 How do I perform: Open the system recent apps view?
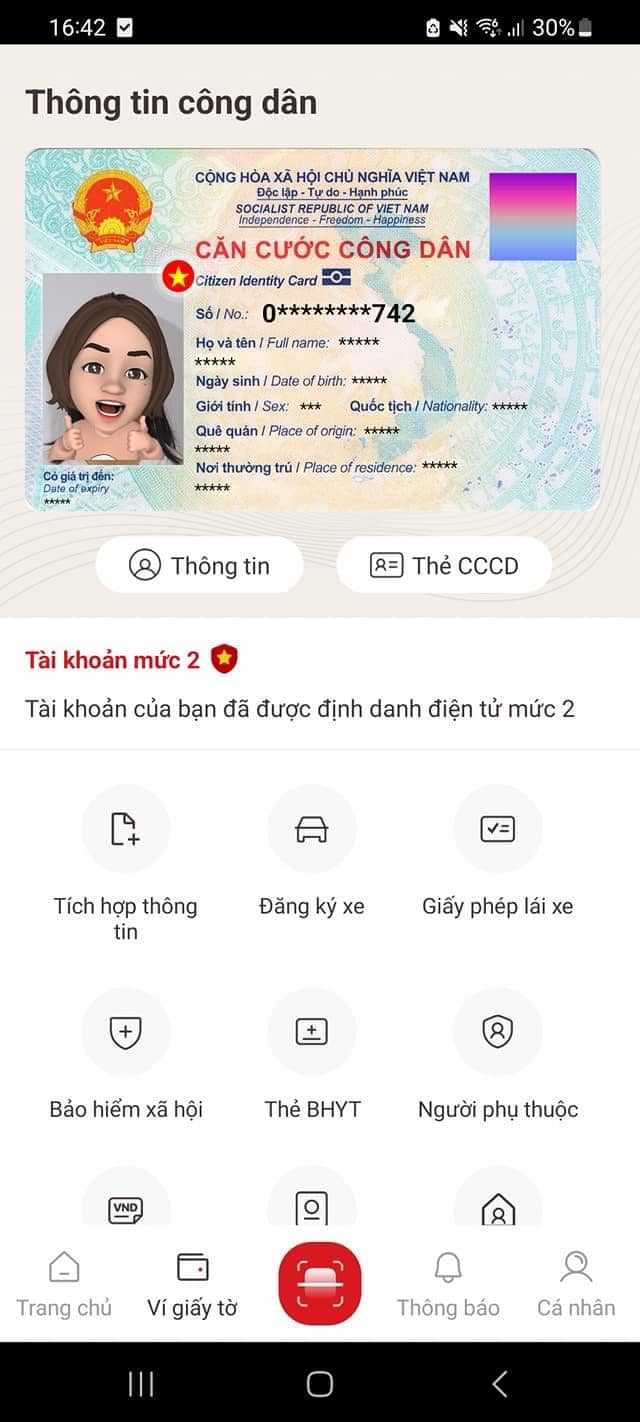[x=141, y=1383]
